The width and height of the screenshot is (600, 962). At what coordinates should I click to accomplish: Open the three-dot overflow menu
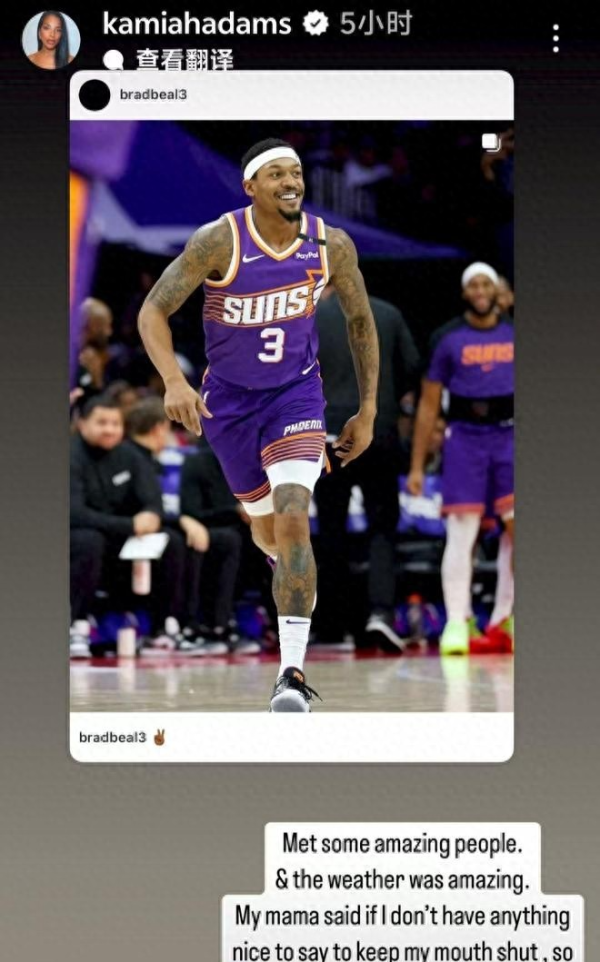[x=555, y=37]
